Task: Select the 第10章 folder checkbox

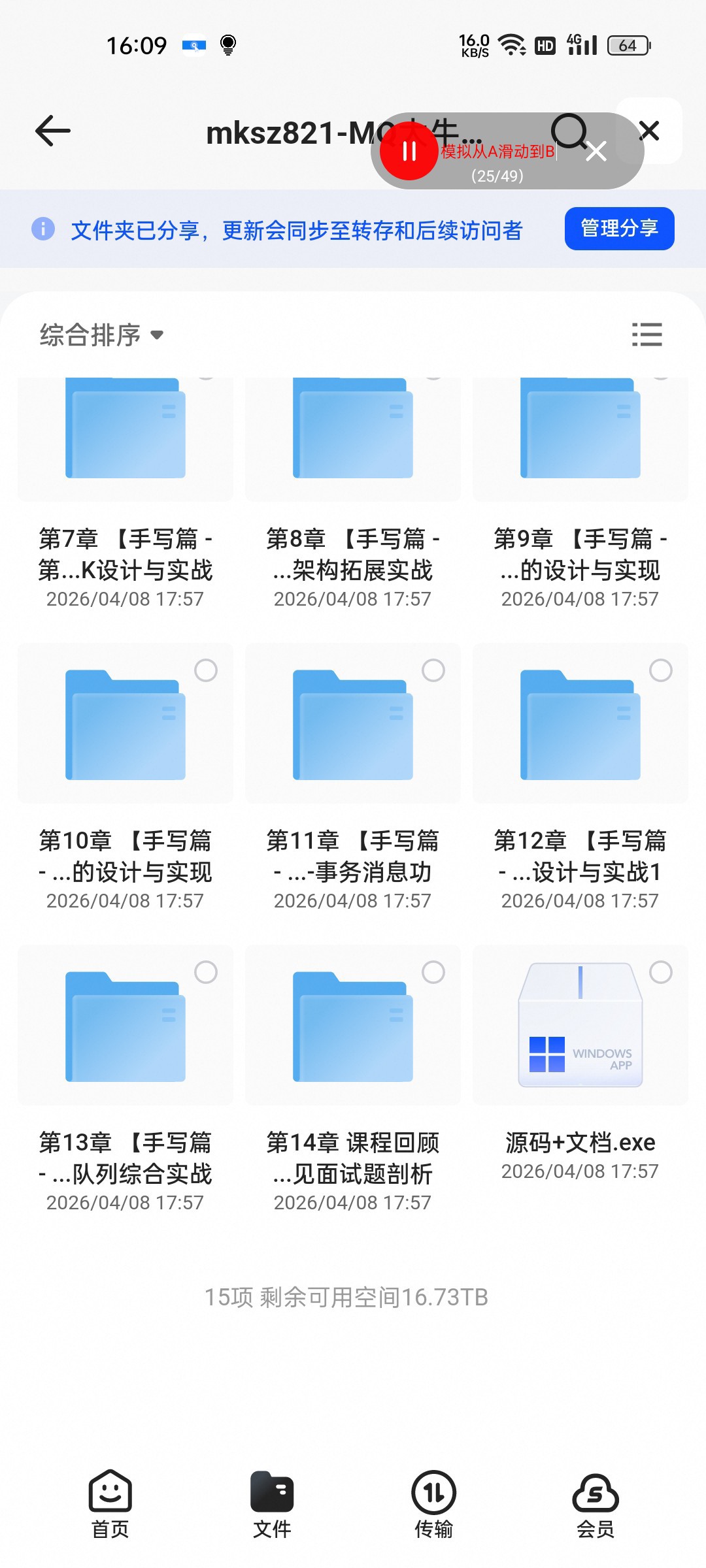Action: (x=206, y=670)
